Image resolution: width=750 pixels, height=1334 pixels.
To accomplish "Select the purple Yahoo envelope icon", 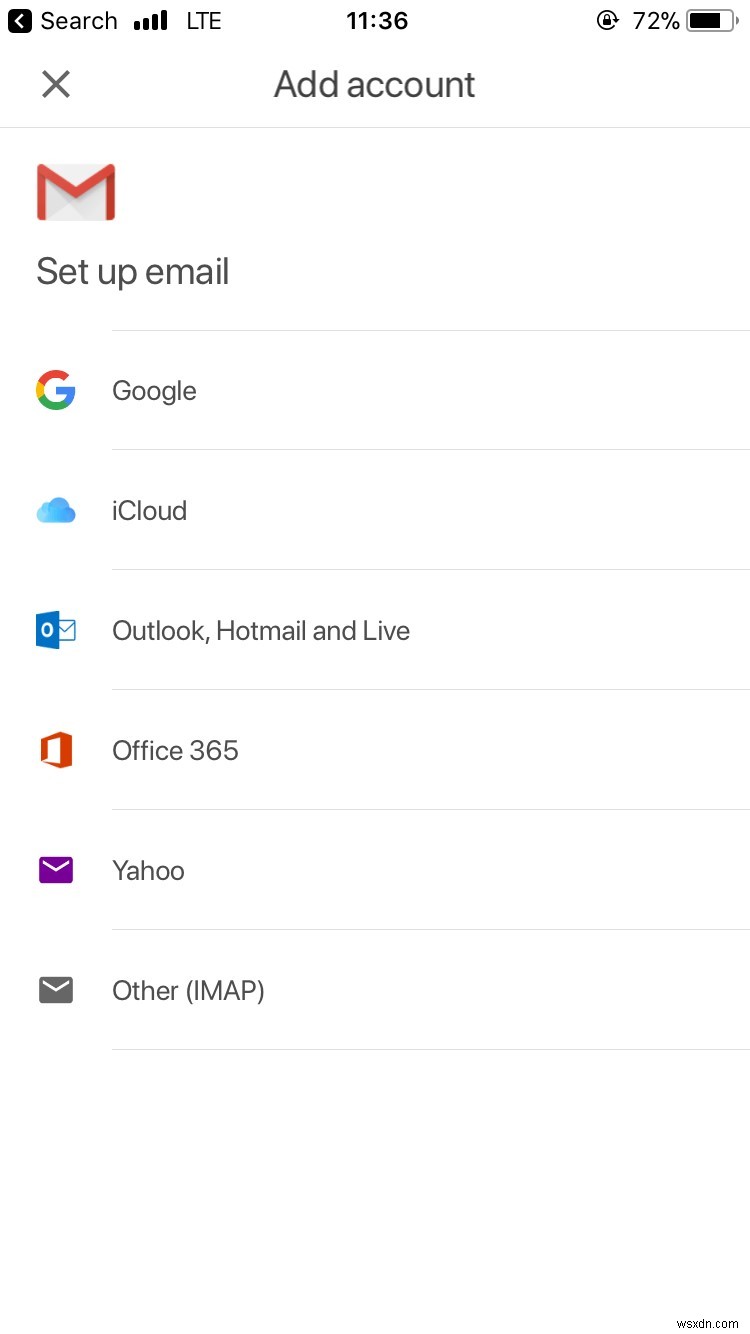I will coord(55,870).
